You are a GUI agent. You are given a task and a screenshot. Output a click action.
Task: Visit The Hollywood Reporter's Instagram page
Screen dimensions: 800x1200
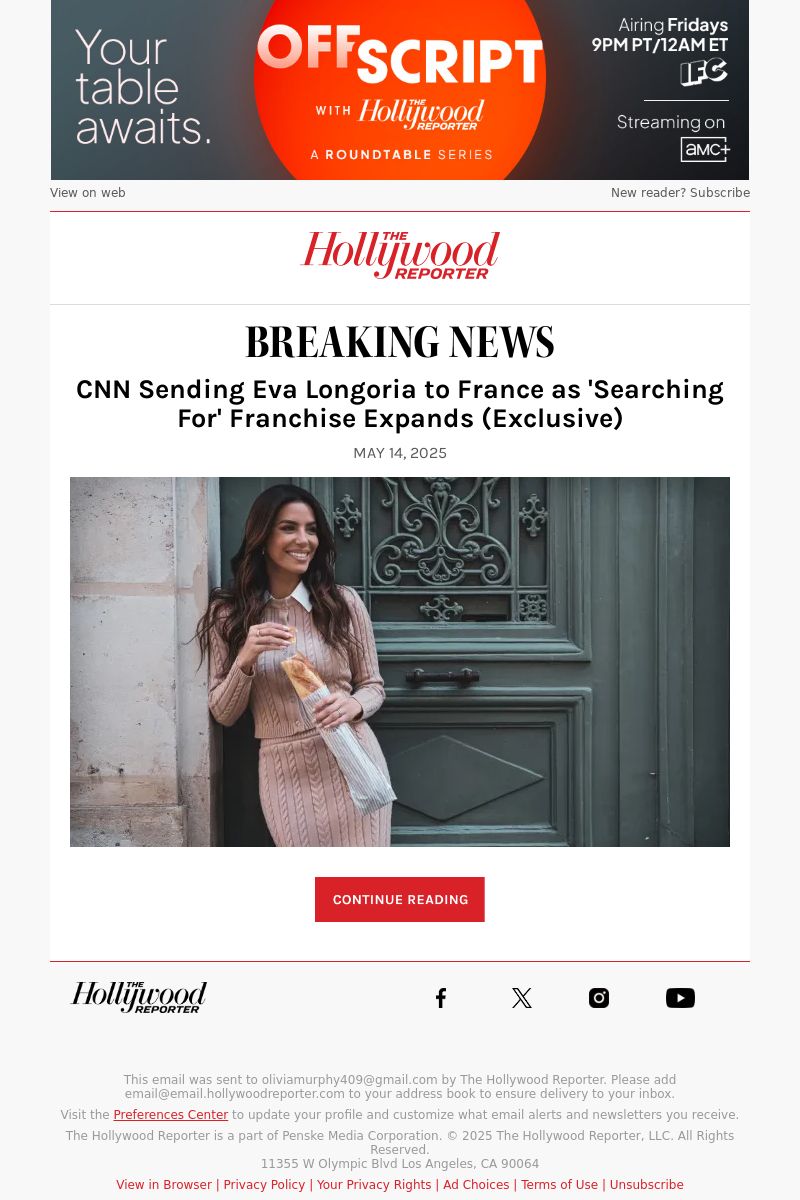(x=599, y=998)
